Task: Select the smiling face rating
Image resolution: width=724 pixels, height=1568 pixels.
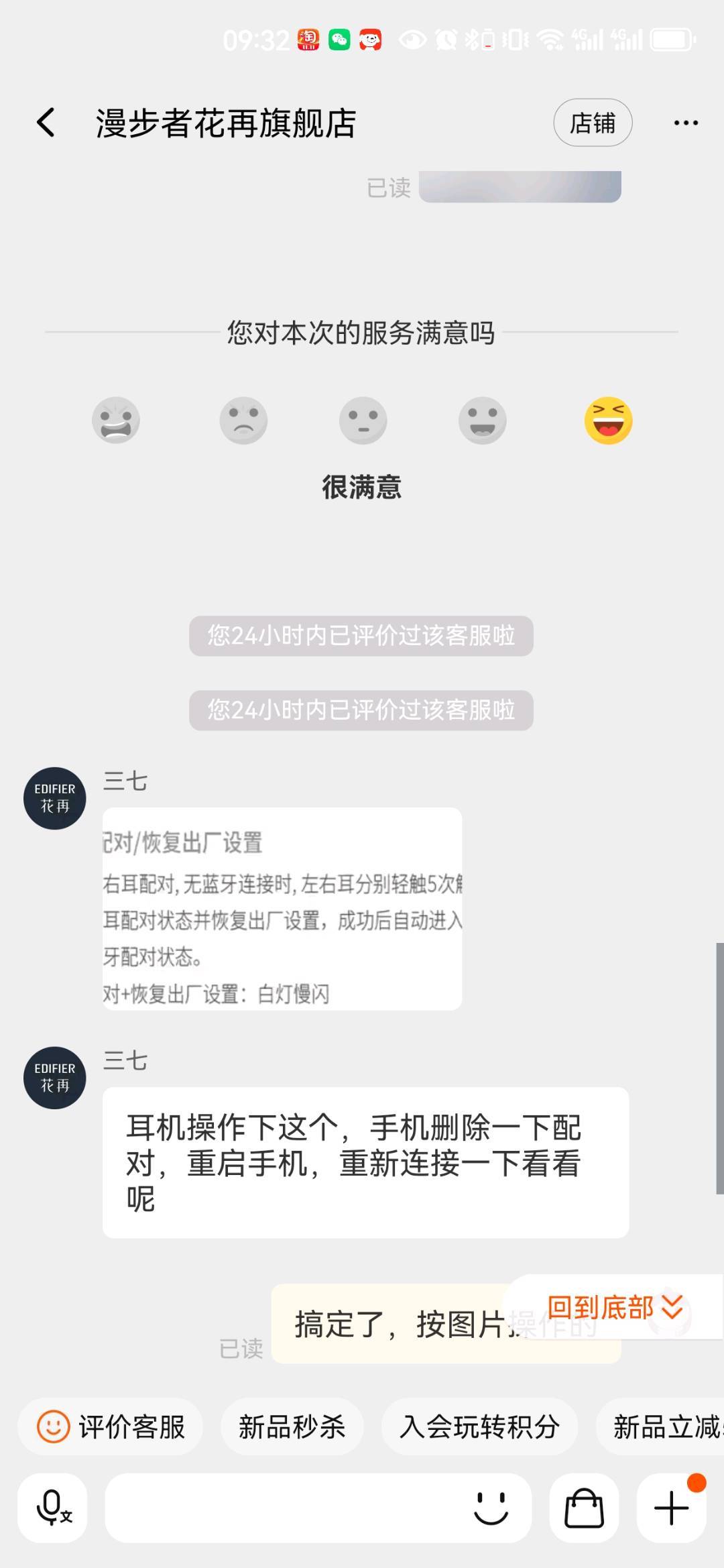Action: 482,421
